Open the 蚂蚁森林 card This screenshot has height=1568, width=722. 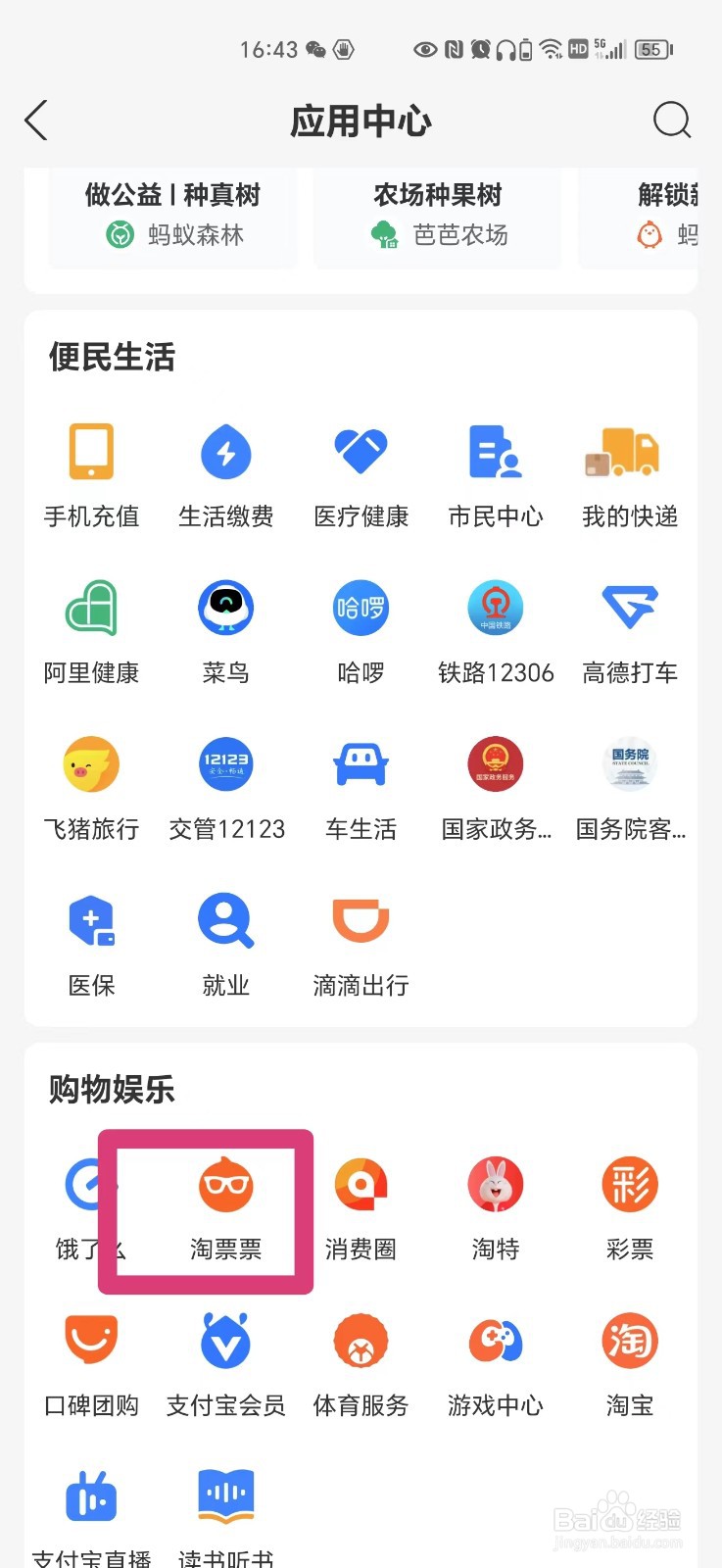click(172, 216)
